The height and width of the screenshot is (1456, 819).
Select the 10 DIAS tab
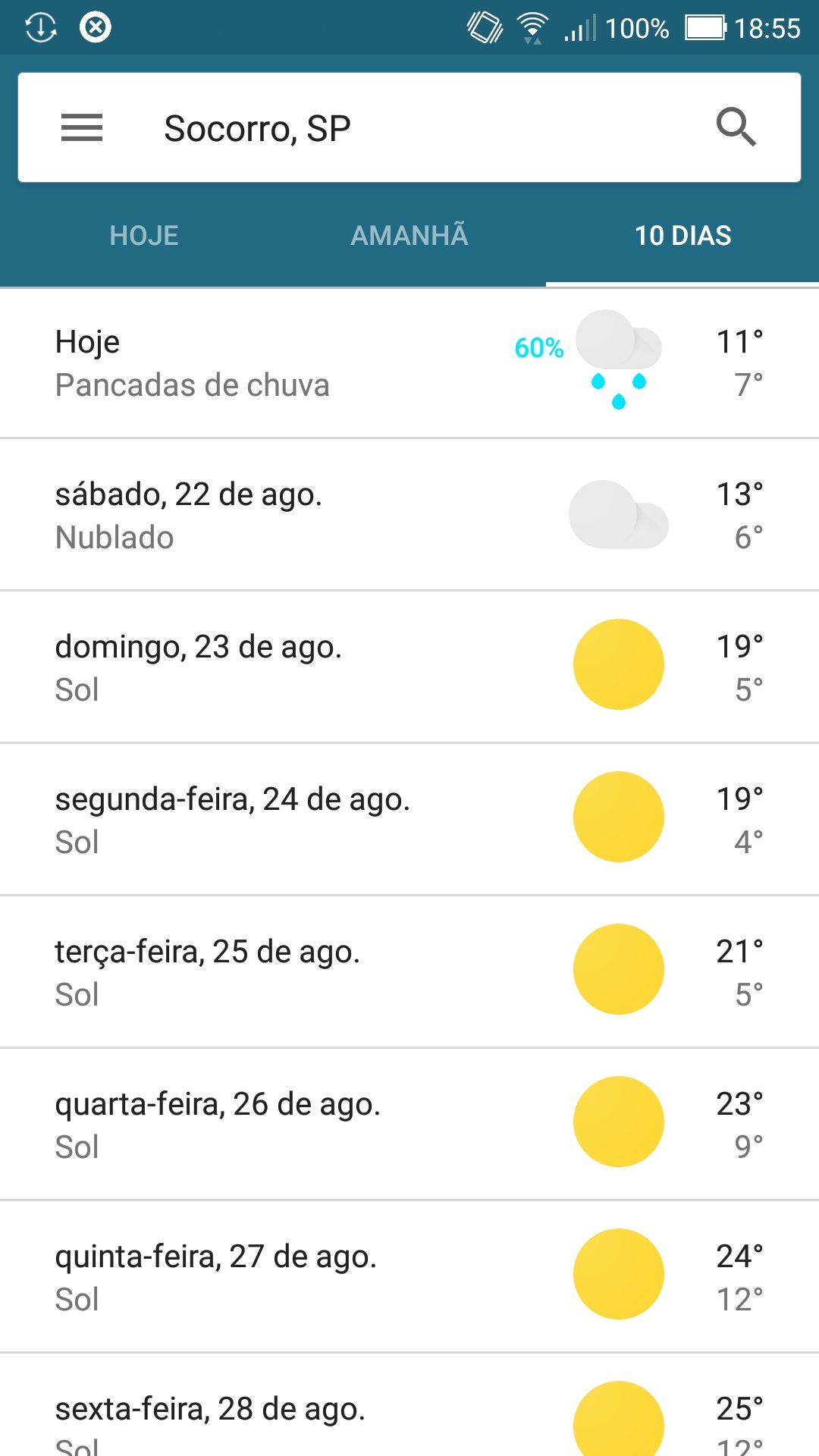point(682,236)
